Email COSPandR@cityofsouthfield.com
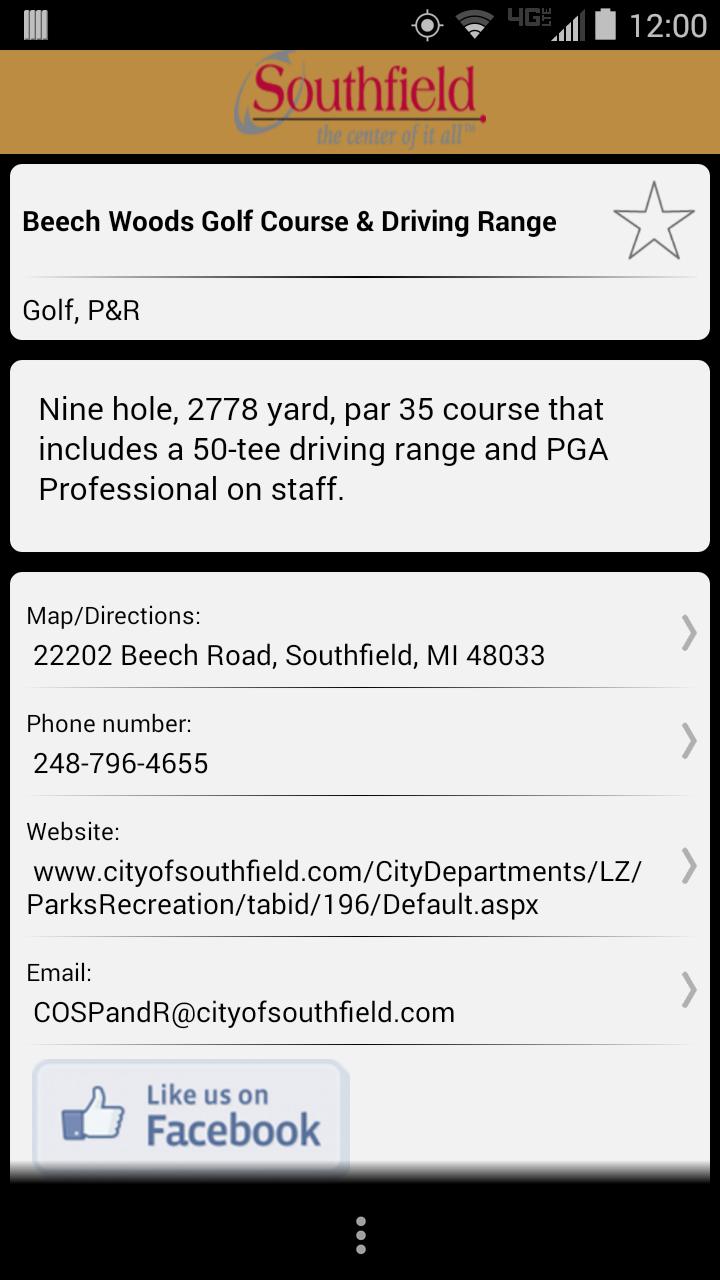This screenshot has width=720, height=1280. 360,994
